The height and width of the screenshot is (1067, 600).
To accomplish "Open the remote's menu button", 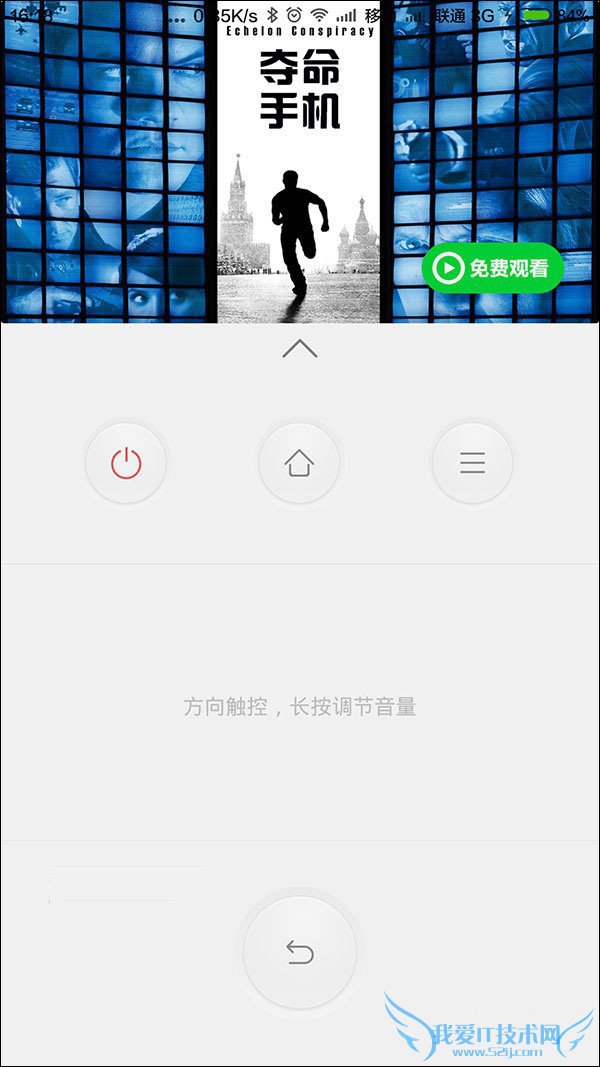I will 472,463.
